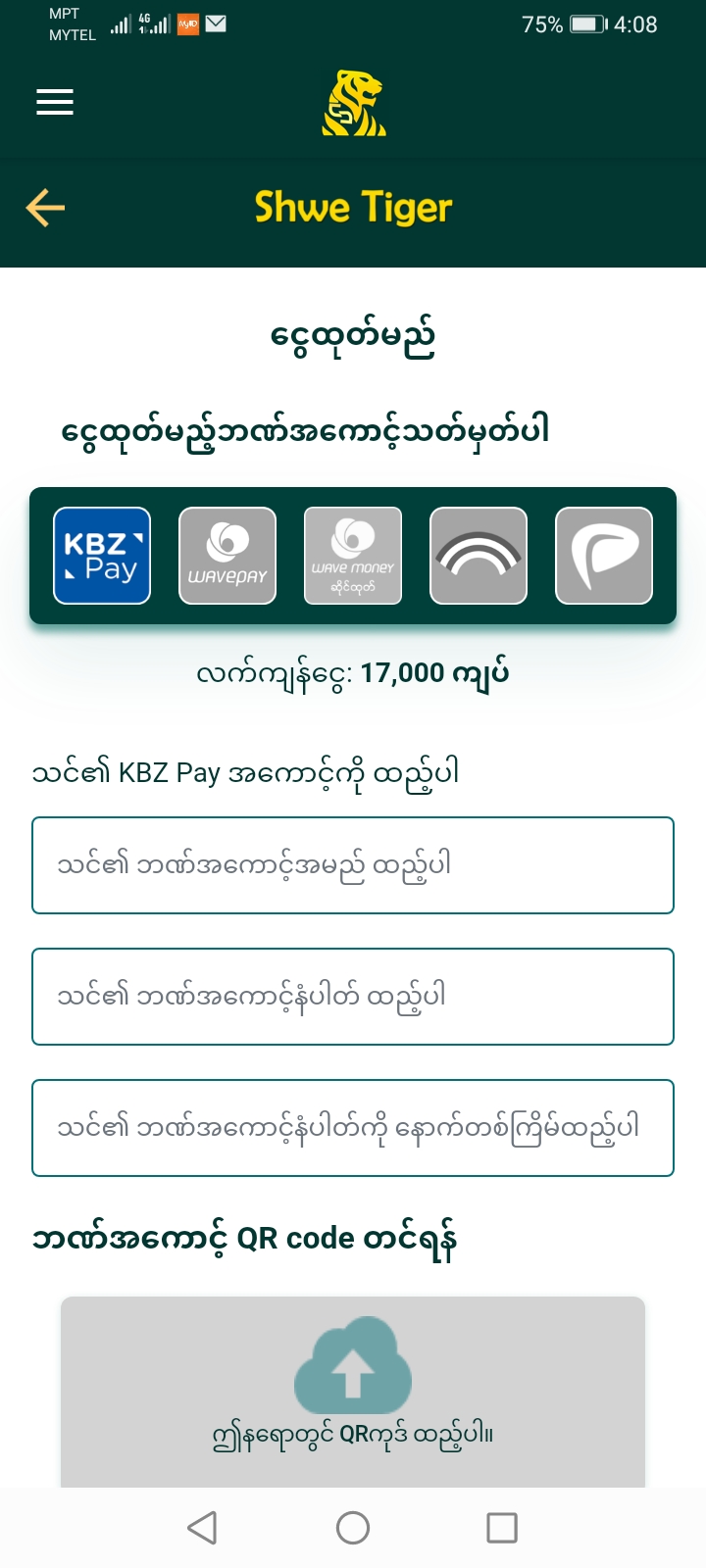The height and width of the screenshot is (1568, 706).
Task: Go to the home screen
Action: point(353,1528)
